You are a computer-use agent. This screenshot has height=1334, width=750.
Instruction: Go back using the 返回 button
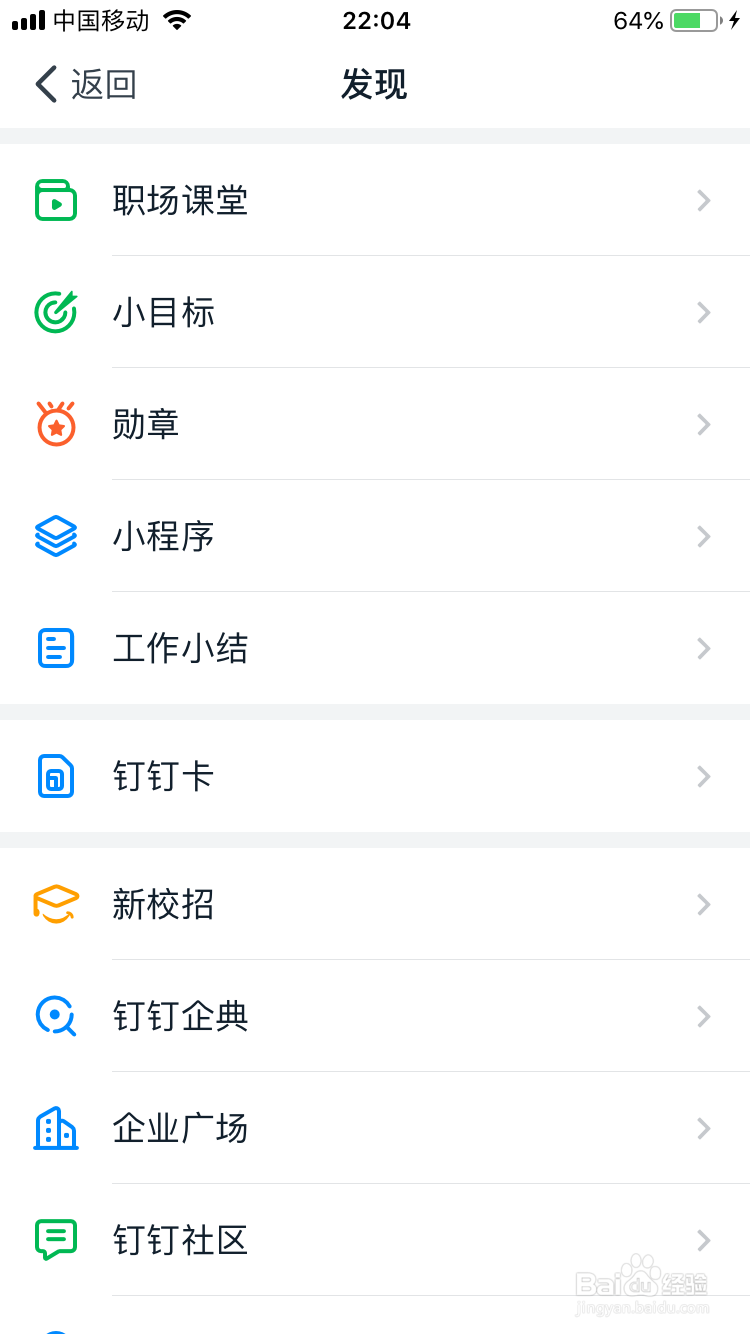tap(86, 85)
